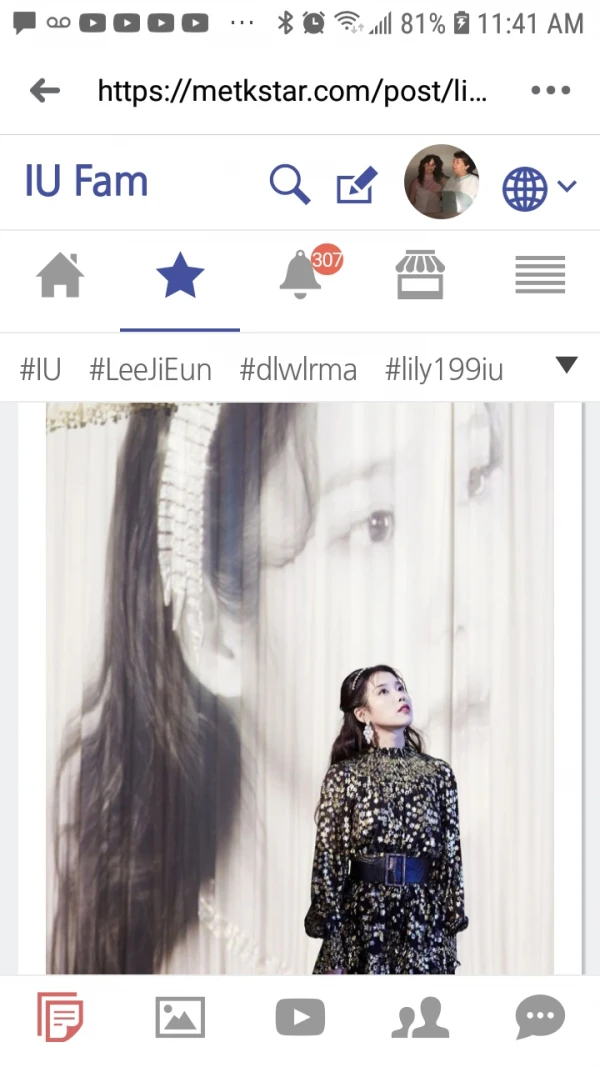Switch to the store shop tab
The width and height of the screenshot is (600, 1067).
tap(419, 275)
